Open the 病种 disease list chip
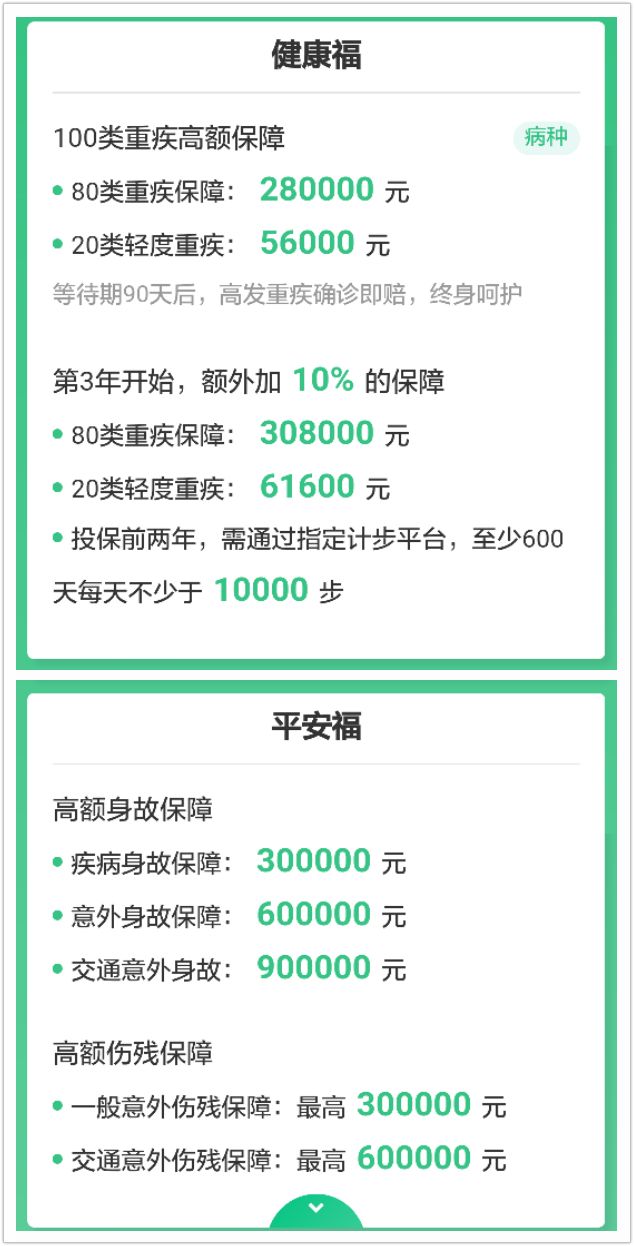This screenshot has height=1246, width=634. point(546,138)
